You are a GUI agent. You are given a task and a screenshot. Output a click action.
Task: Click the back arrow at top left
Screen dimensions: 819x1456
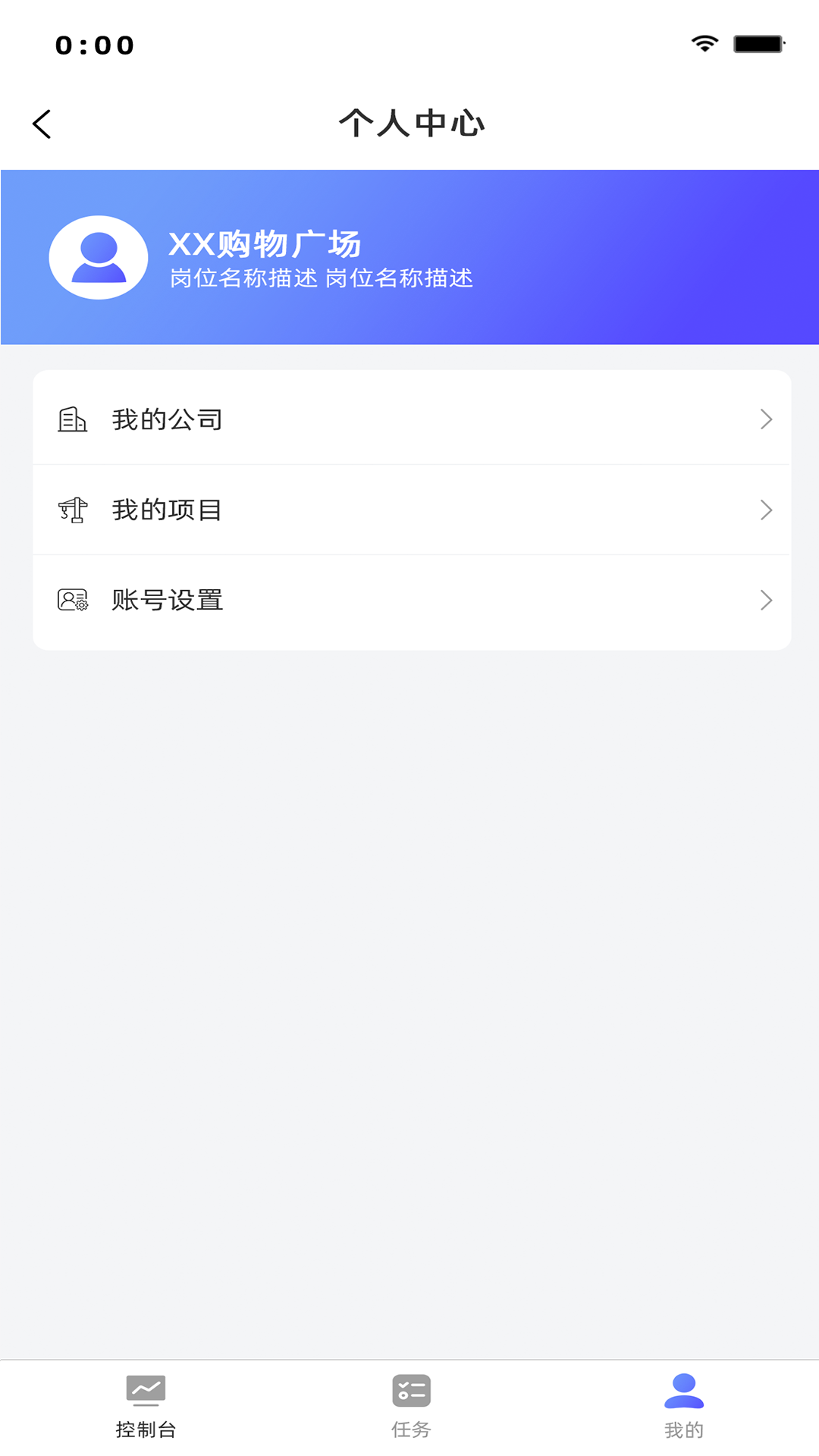pos(42,123)
